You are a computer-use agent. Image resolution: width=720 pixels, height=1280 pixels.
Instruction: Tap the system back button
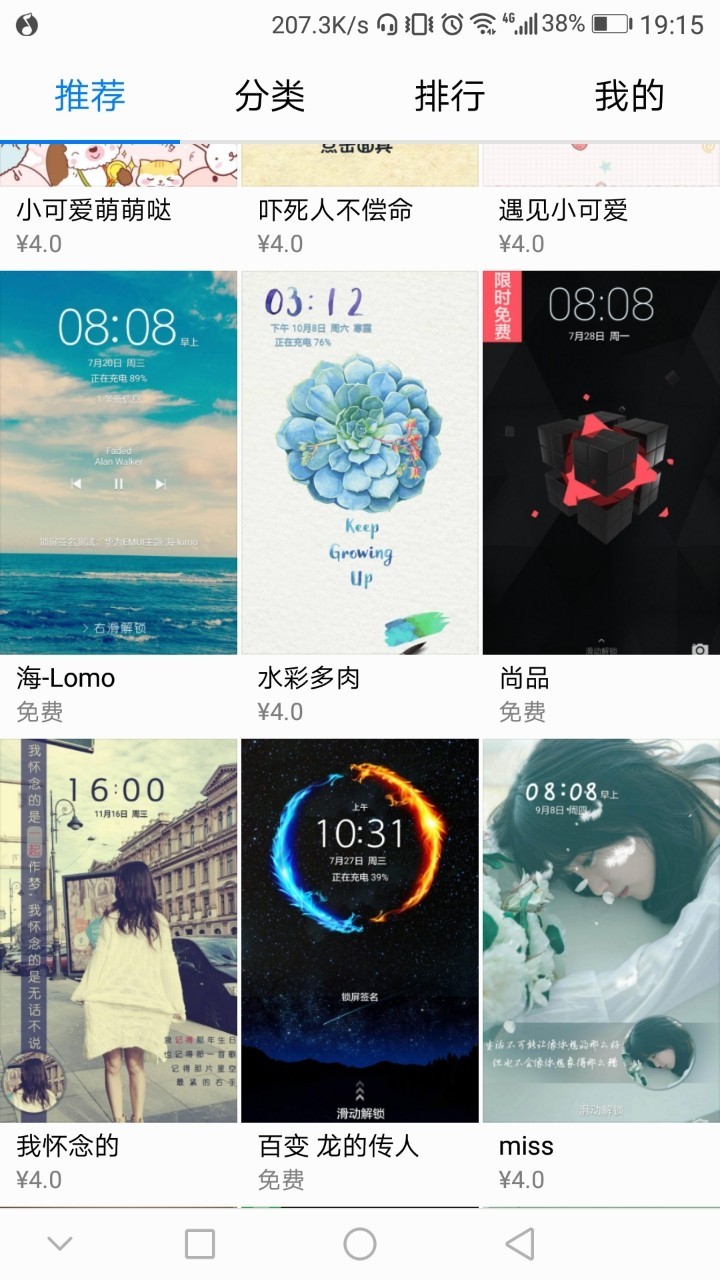pos(520,1244)
